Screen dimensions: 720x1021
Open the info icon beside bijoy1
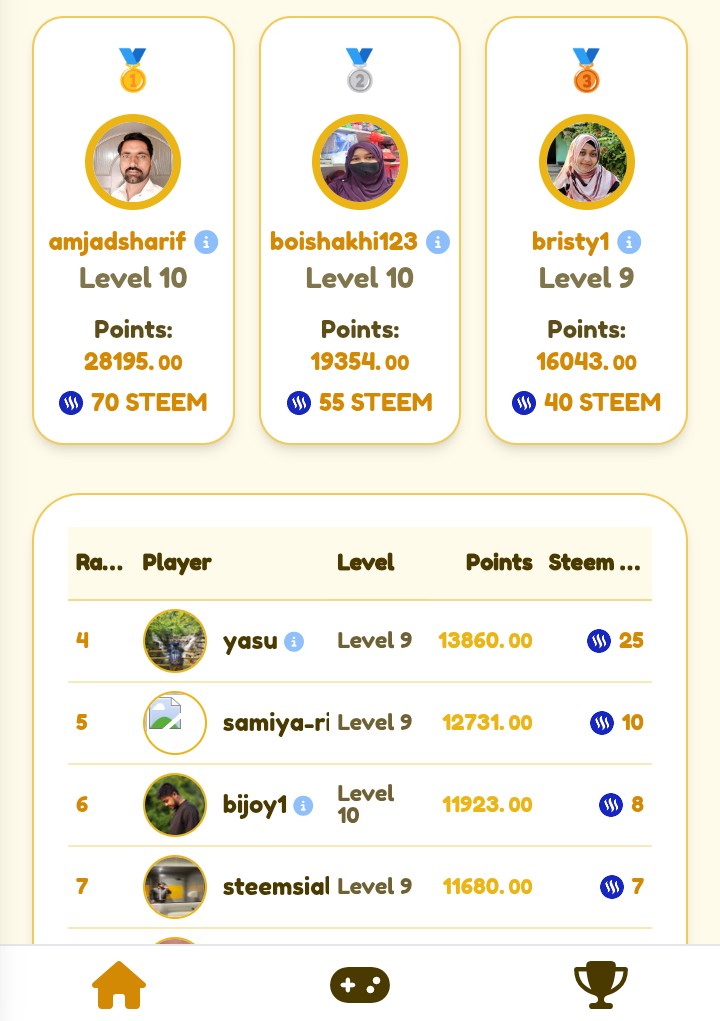pos(303,805)
